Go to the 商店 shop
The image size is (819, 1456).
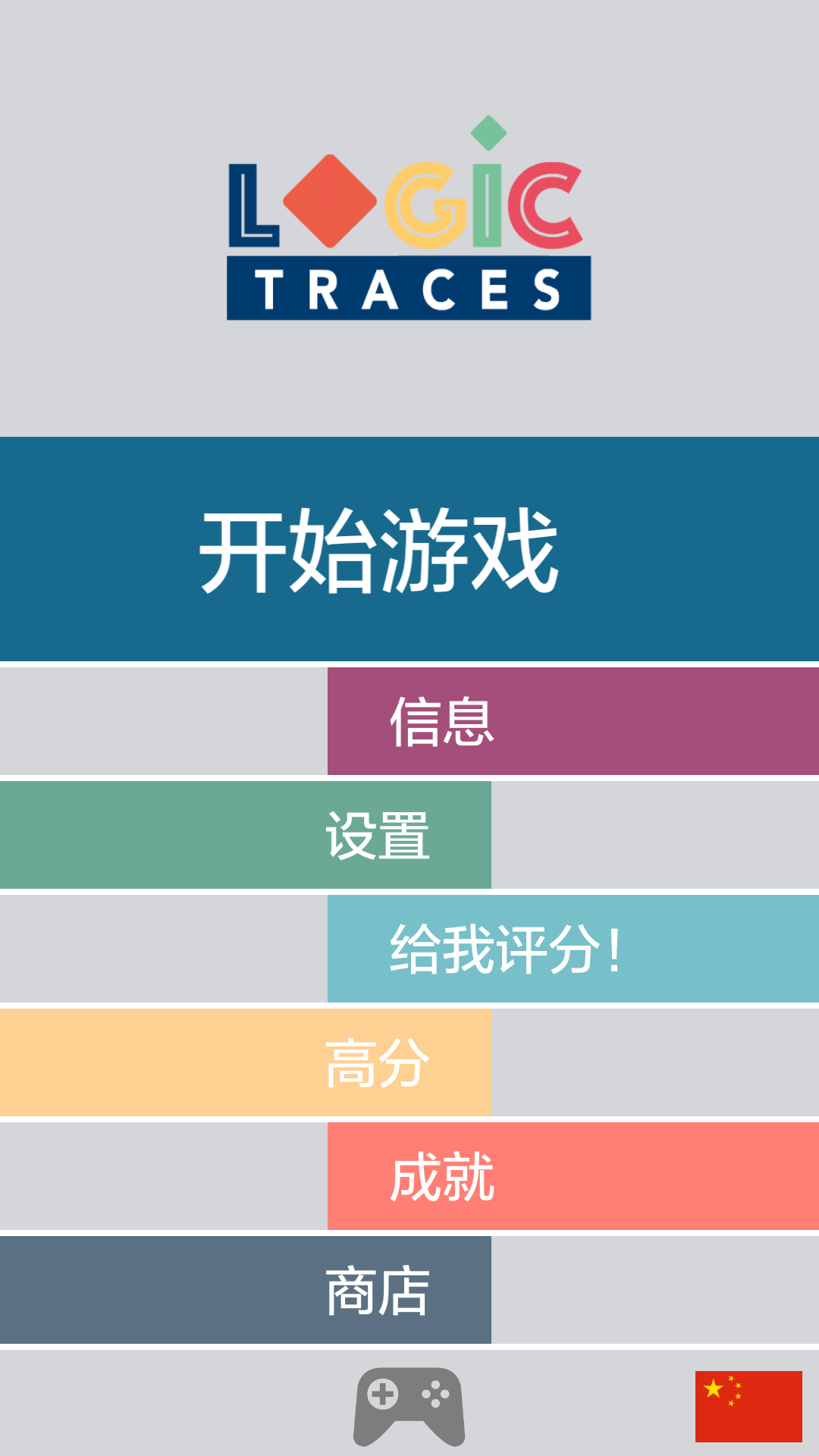[x=246, y=1290]
